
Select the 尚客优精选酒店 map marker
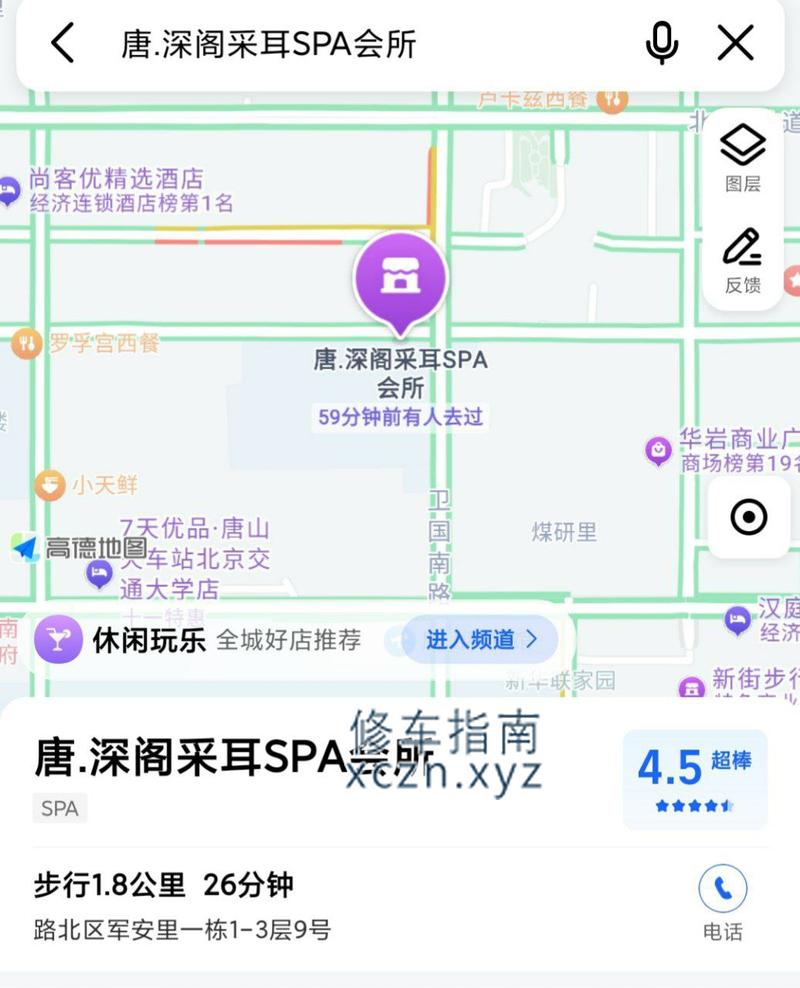point(9,189)
